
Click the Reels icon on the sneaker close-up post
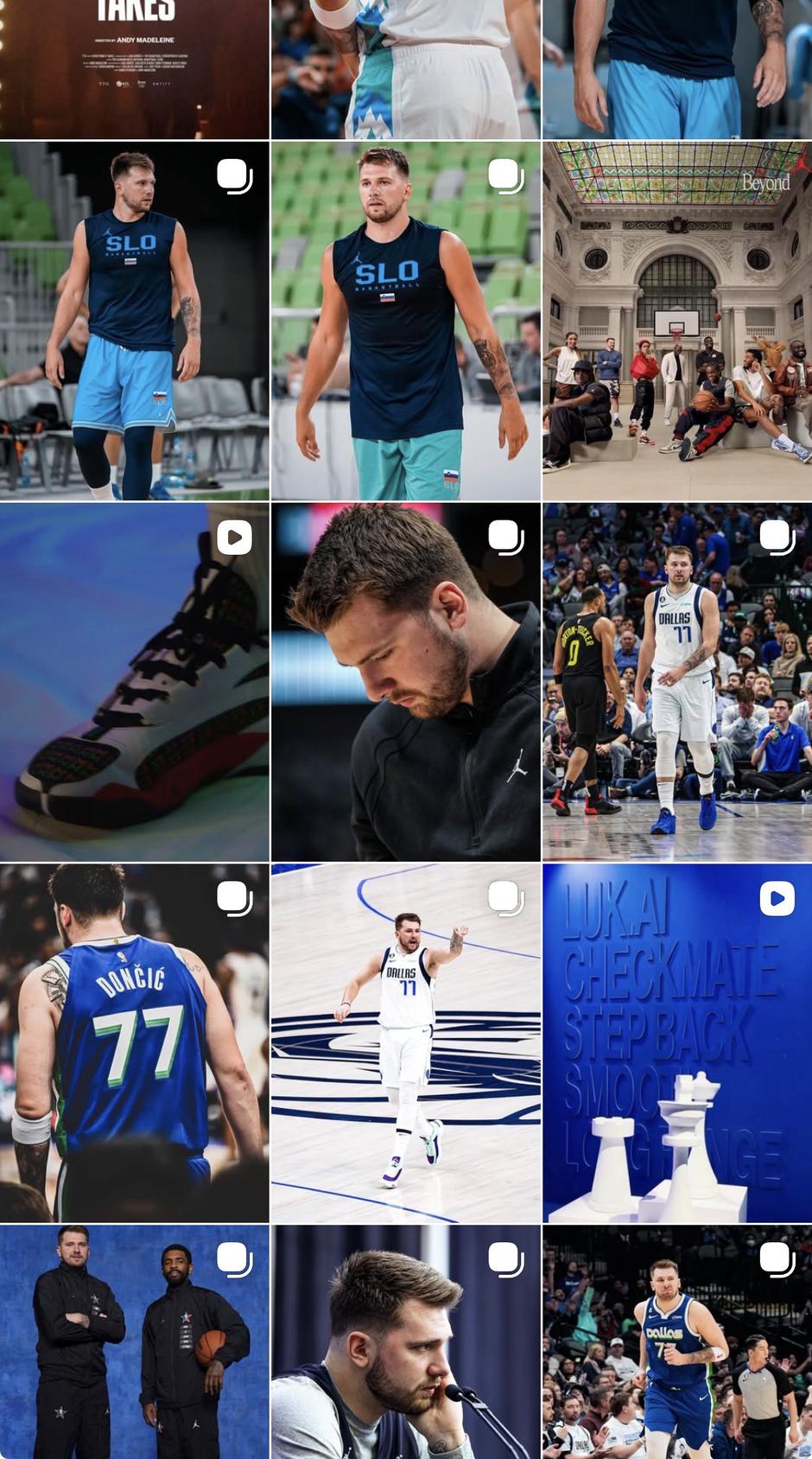(234, 536)
